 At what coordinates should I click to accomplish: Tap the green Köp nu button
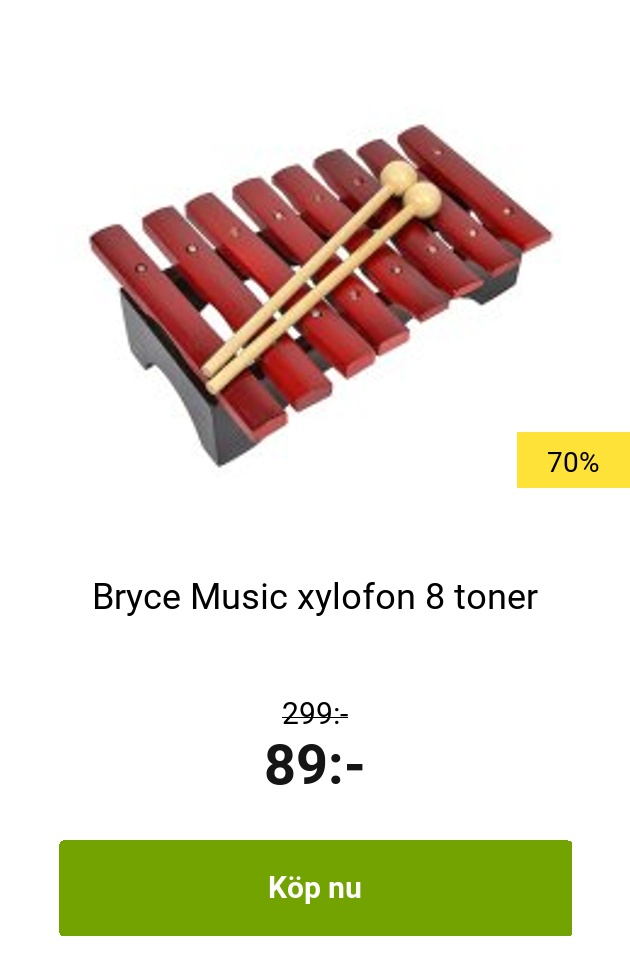pyautogui.click(x=315, y=888)
